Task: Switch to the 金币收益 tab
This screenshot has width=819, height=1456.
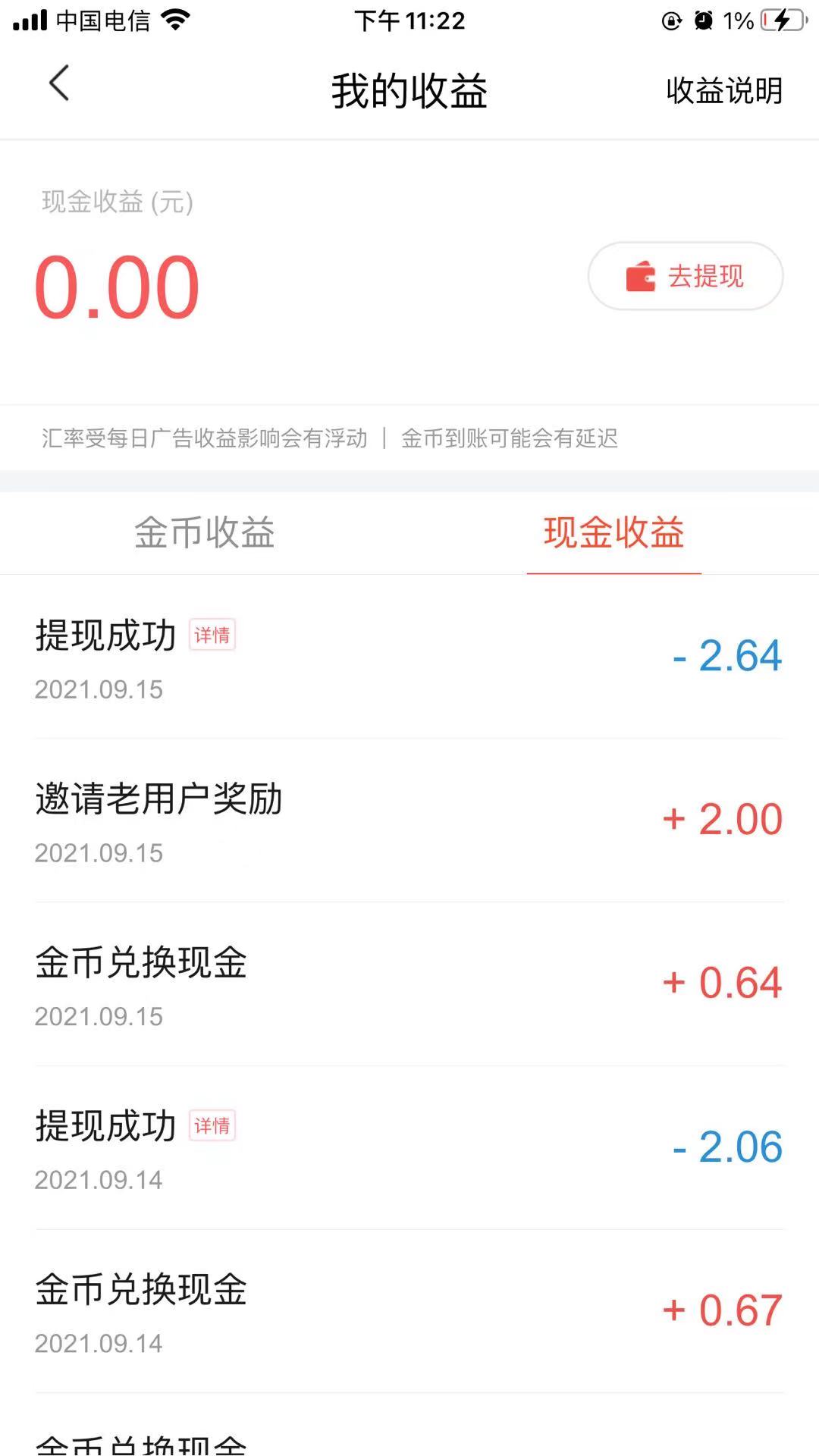Action: coord(205,532)
